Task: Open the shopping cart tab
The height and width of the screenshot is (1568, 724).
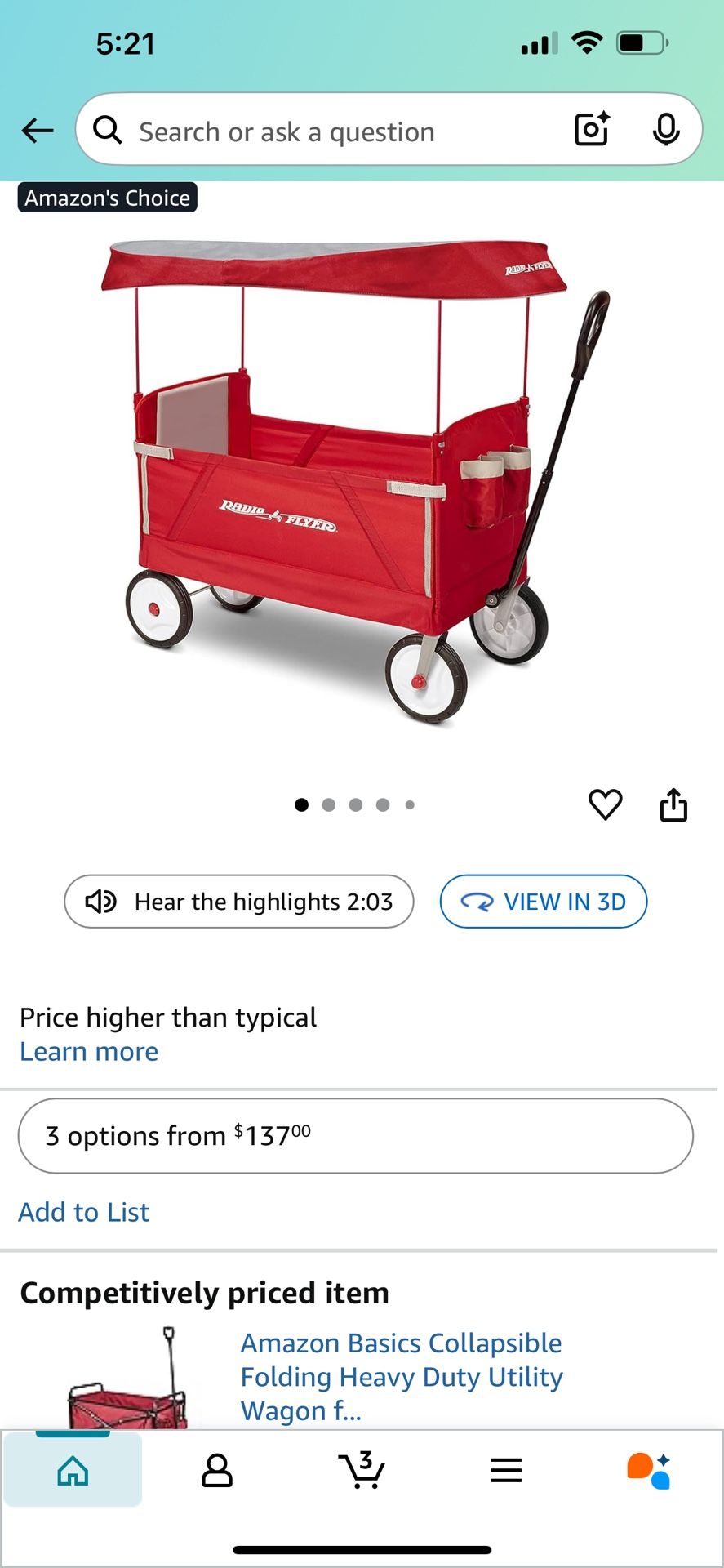Action: [x=361, y=1471]
